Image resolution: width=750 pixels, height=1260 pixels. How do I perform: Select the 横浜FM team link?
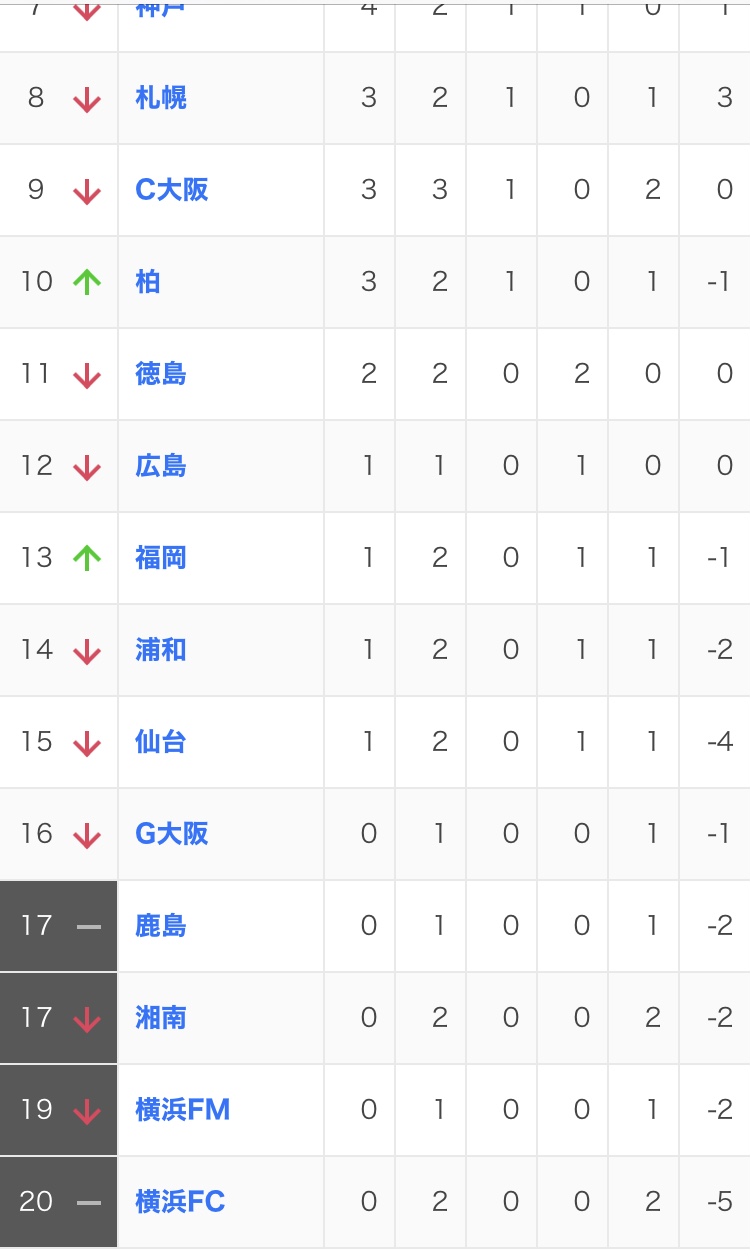(183, 1110)
